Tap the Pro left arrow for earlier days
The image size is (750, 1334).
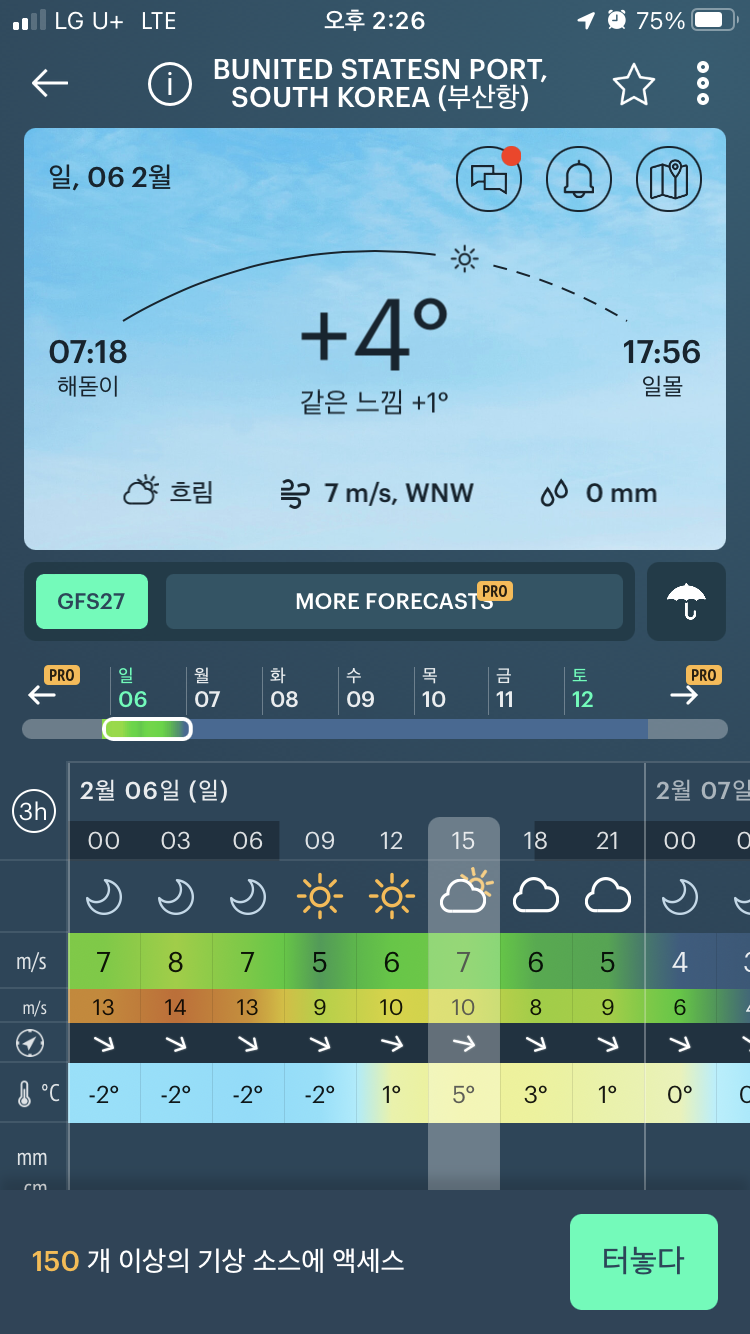[x=50, y=689]
